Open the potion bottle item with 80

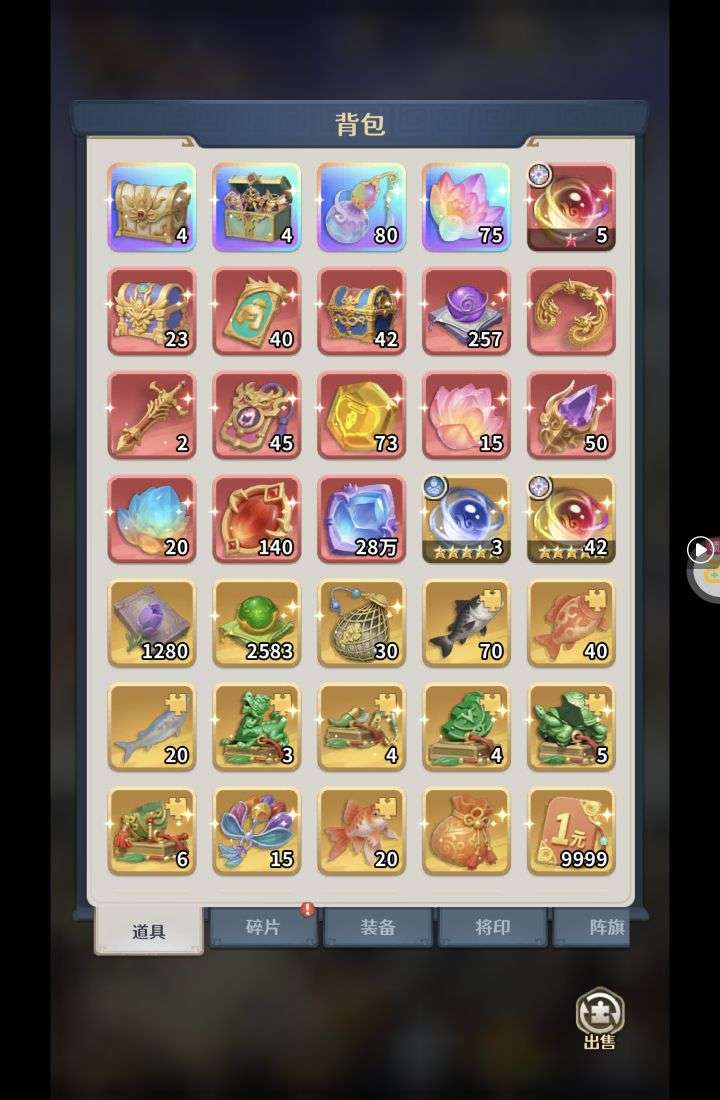[x=361, y=207]
